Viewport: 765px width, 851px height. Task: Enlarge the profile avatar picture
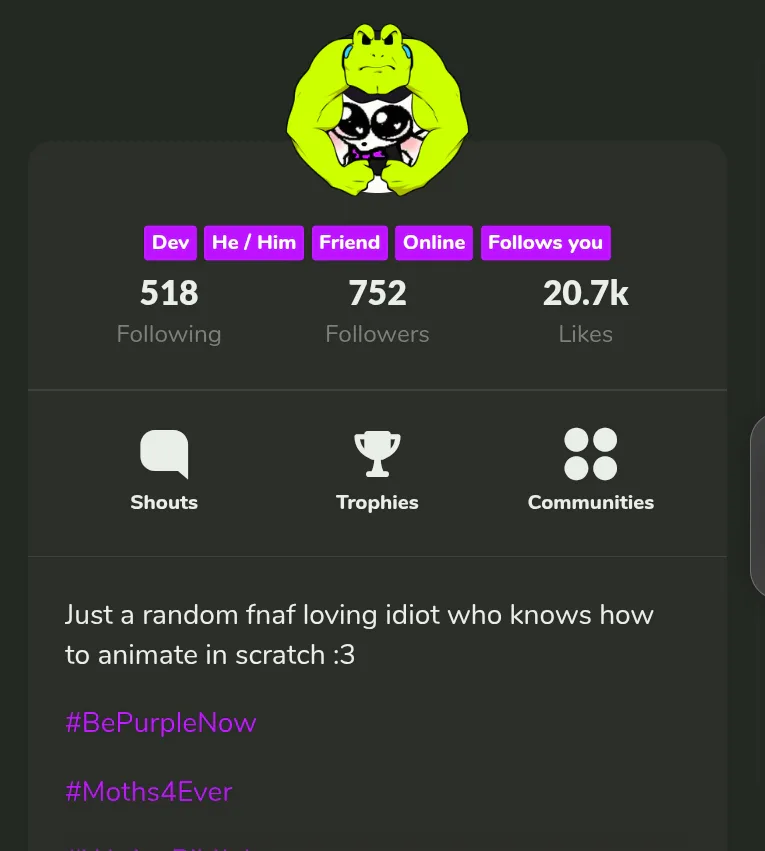377,107
